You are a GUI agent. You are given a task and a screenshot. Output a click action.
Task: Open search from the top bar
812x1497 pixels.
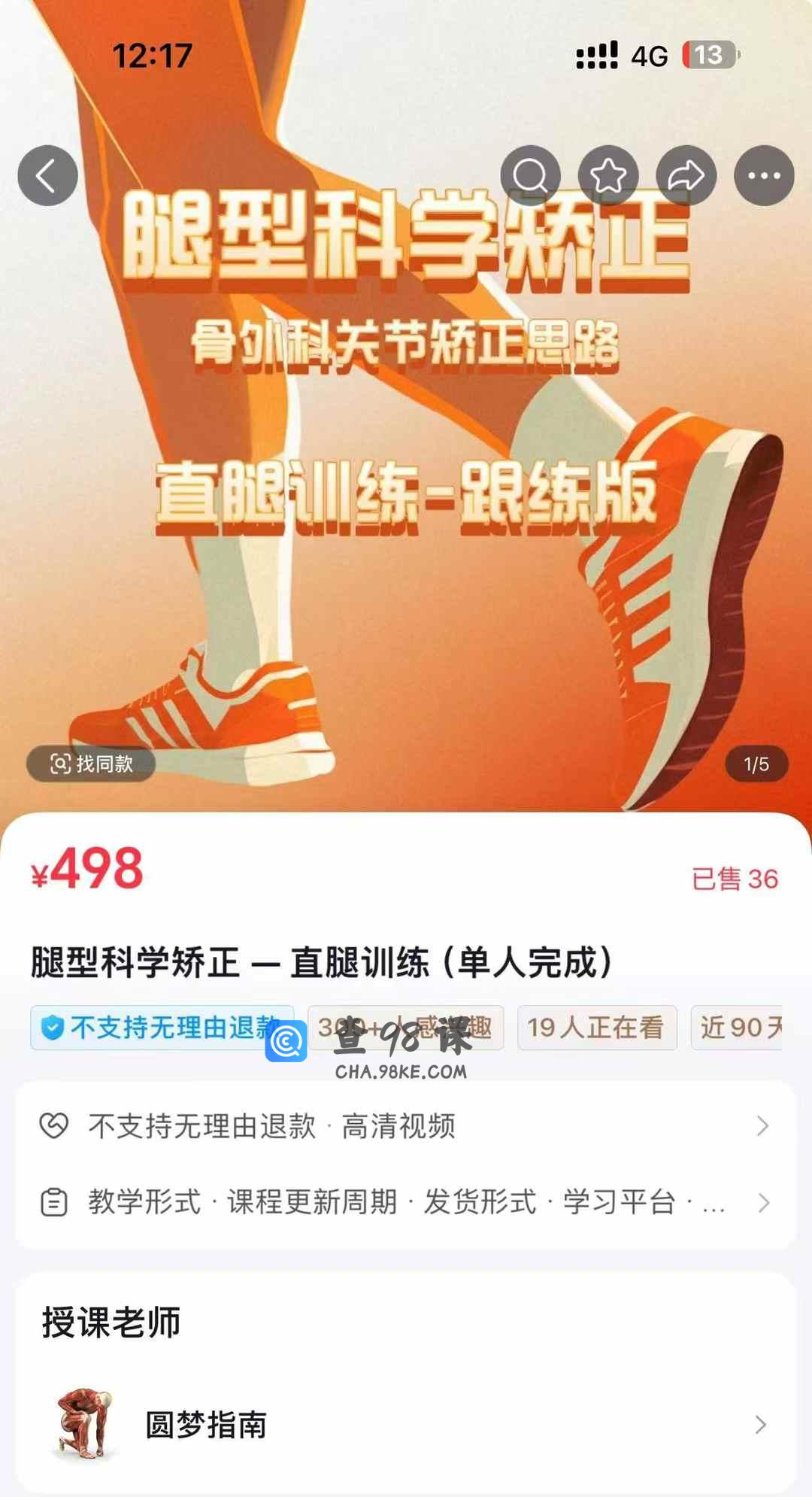(x=530, y=176)
